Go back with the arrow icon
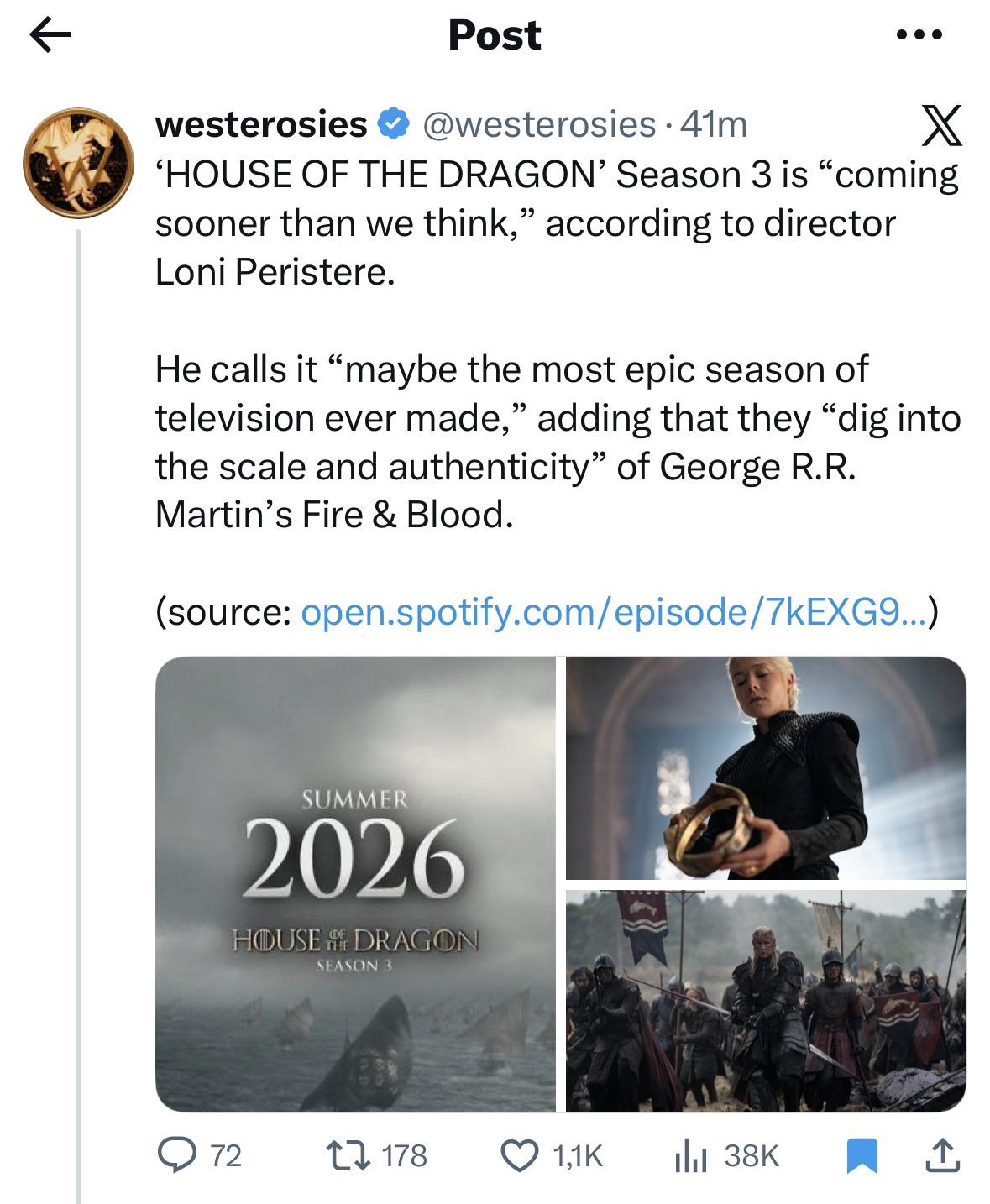Image resolution: width=990 pixels, height=1204 pixels. (50, 36)
